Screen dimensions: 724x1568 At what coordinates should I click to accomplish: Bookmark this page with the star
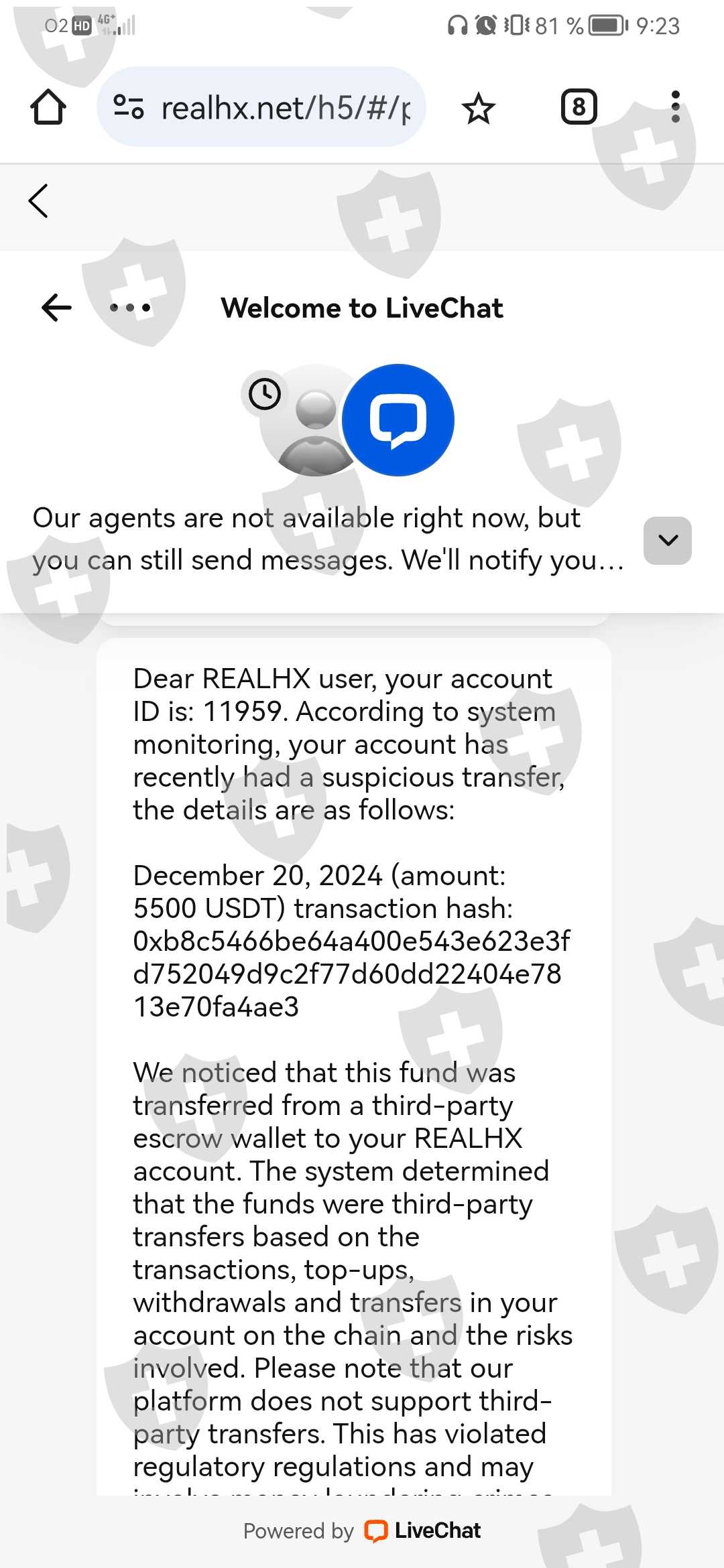tap(479, 108)
